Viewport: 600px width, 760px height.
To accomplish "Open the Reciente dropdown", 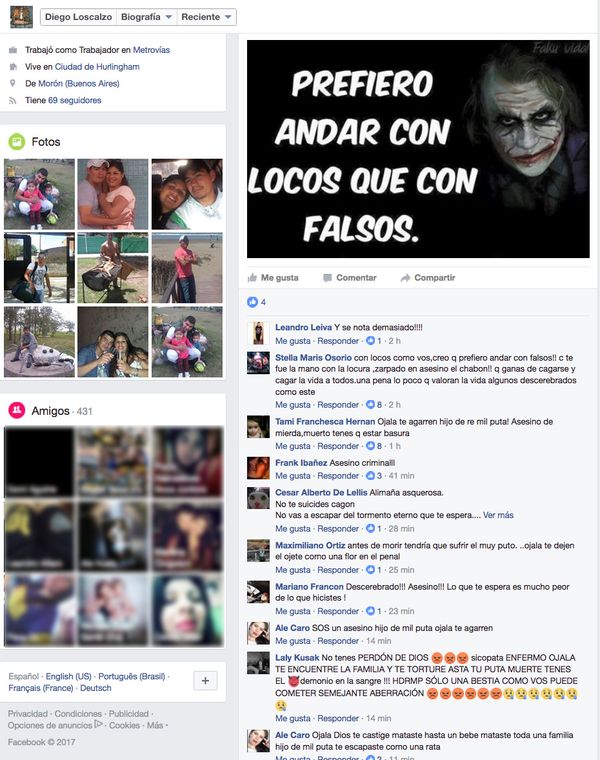I will point(209,17).
